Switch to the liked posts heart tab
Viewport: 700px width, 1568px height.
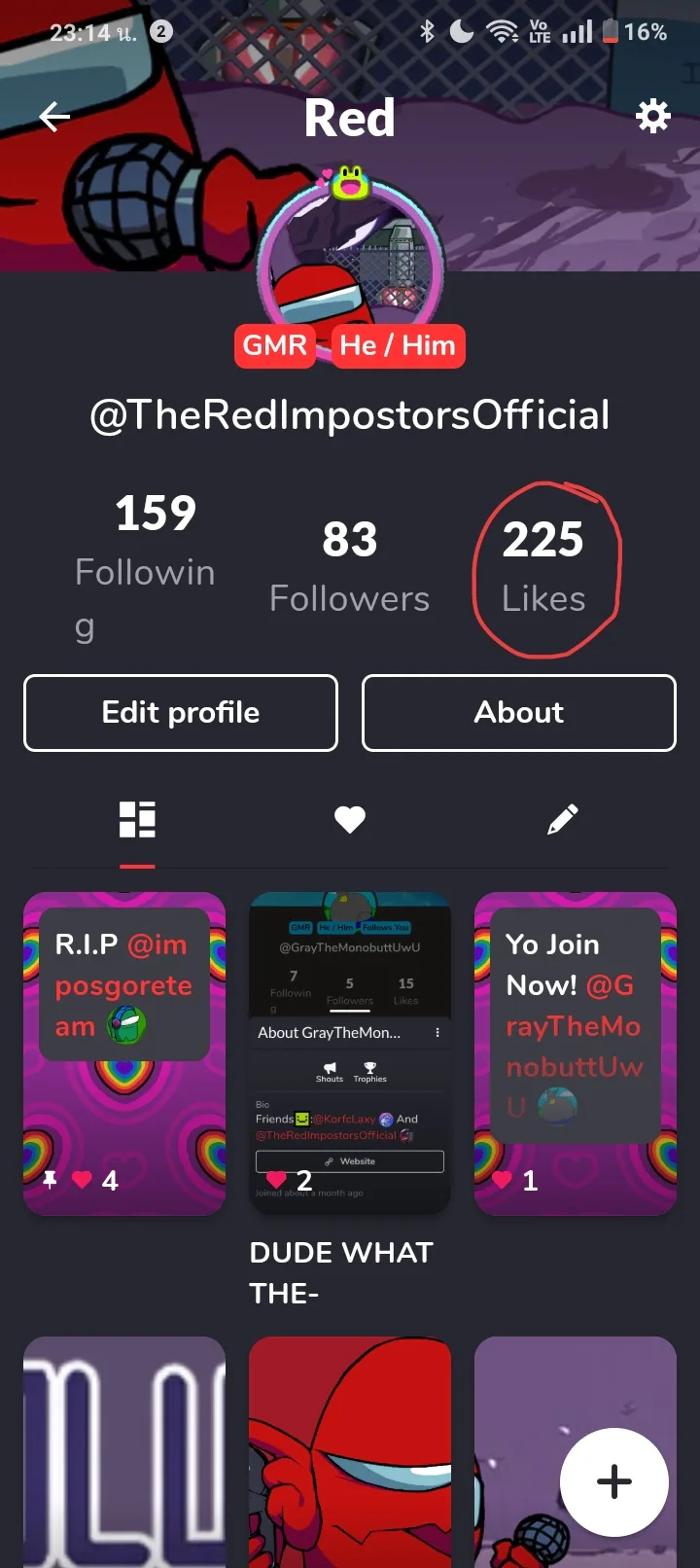(x=350, y=820)
